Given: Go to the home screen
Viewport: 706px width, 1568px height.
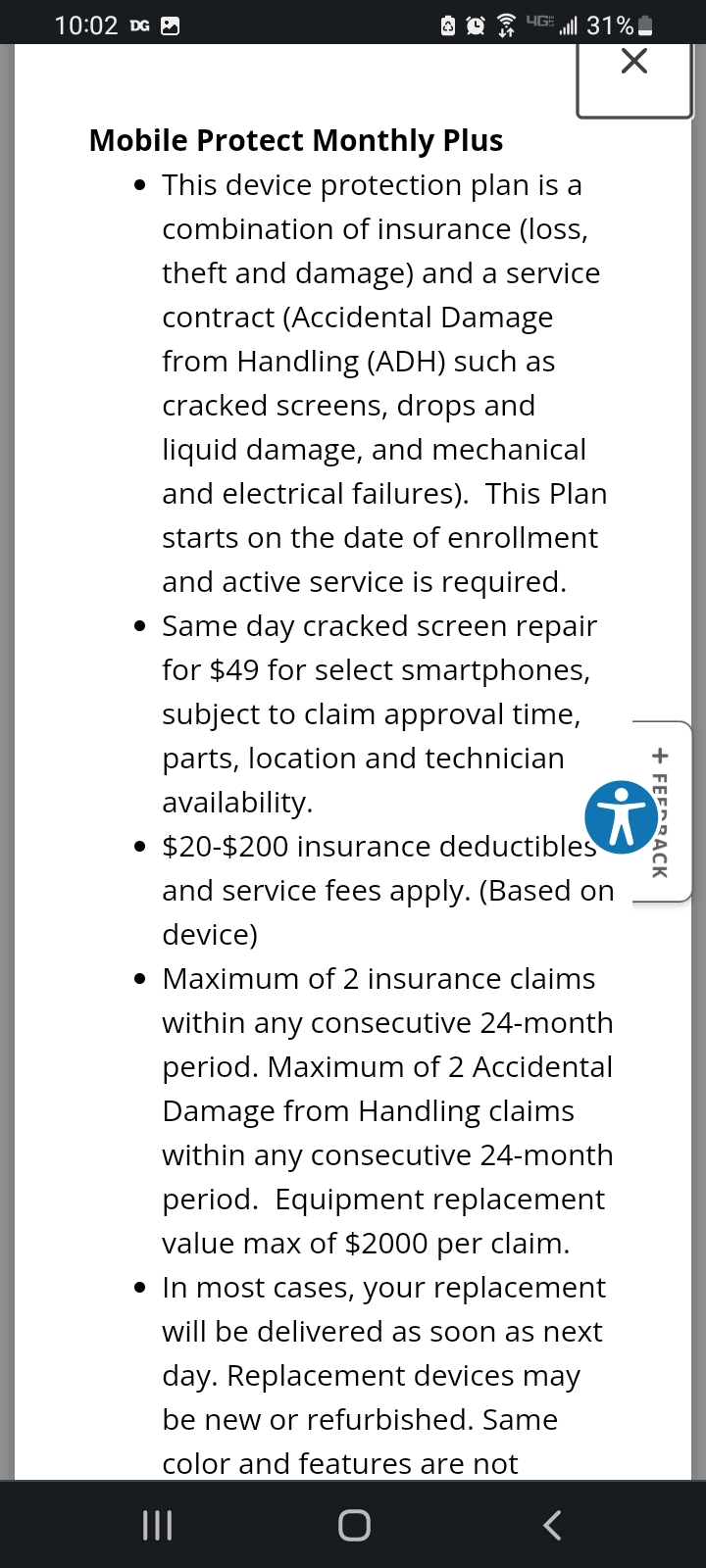Looking at the screenshot, I should [x=354, y=1525].
